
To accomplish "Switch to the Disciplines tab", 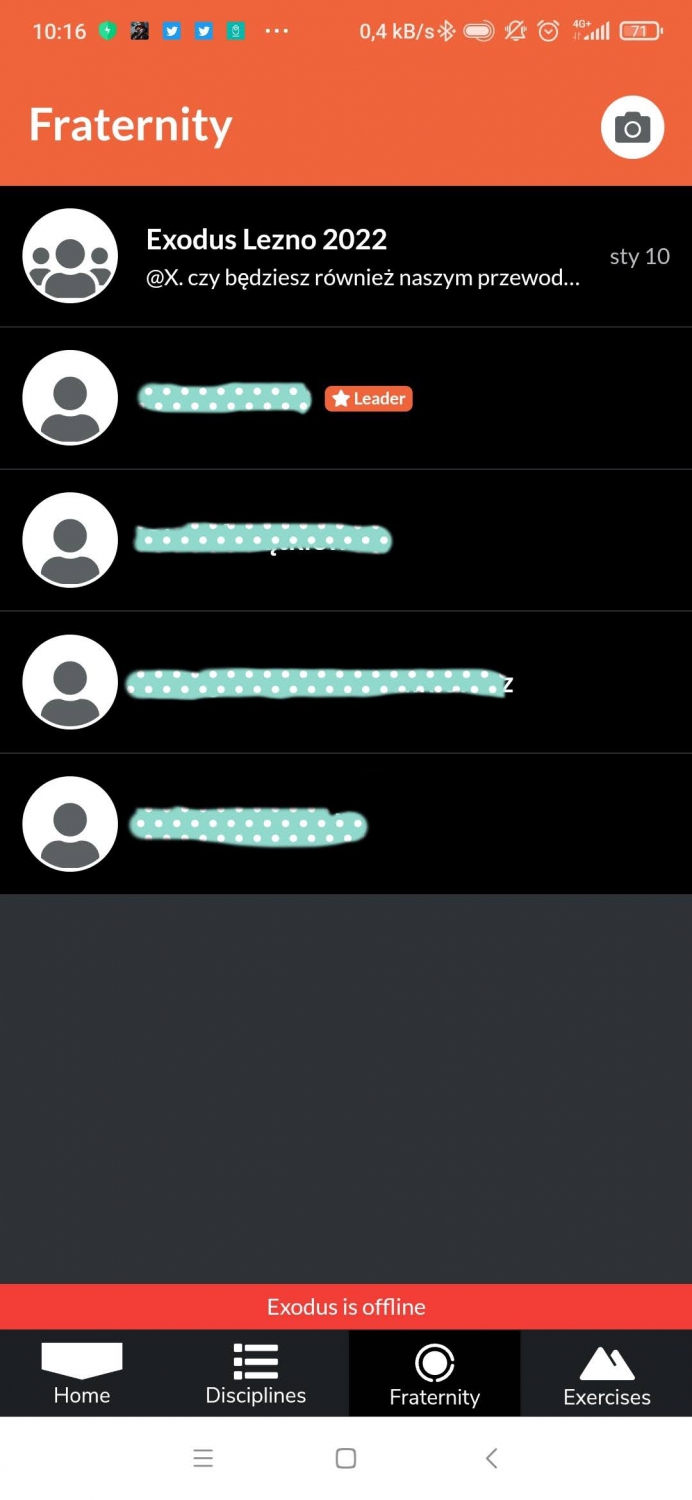I will 256,1374.
